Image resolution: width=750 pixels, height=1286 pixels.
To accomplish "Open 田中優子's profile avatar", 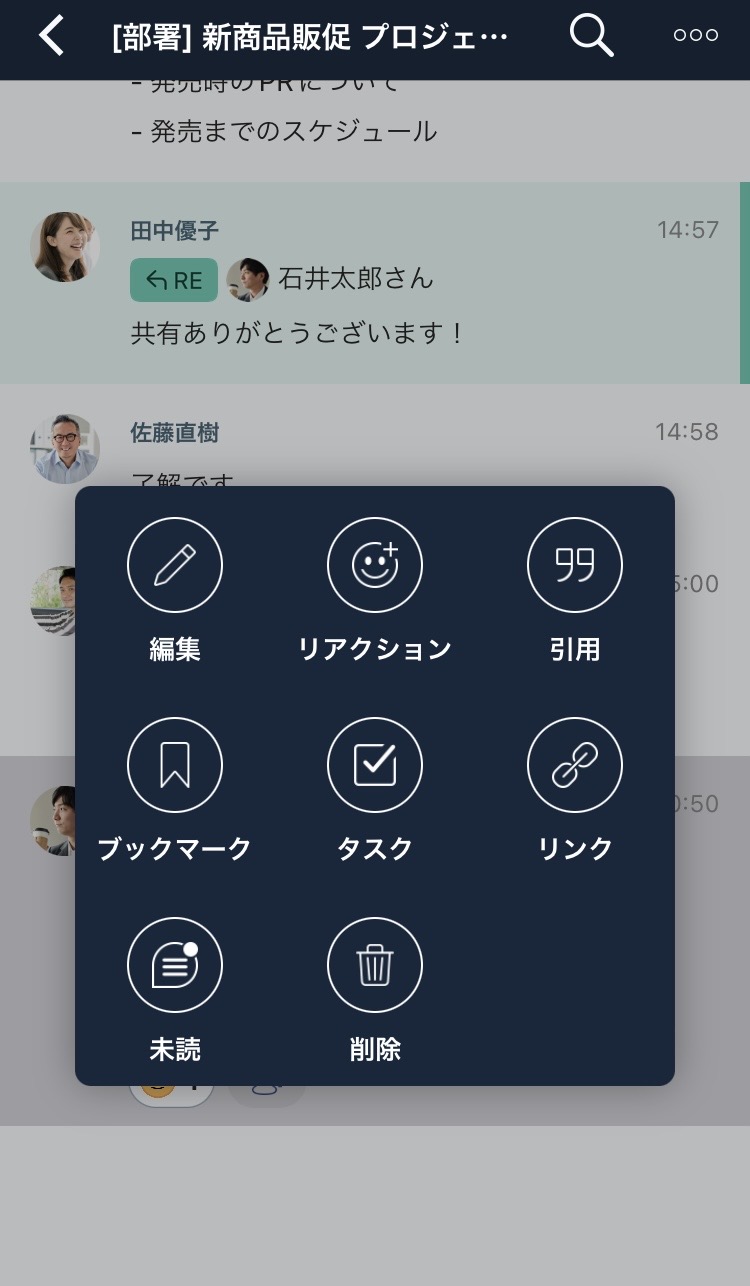I will 65,247.
